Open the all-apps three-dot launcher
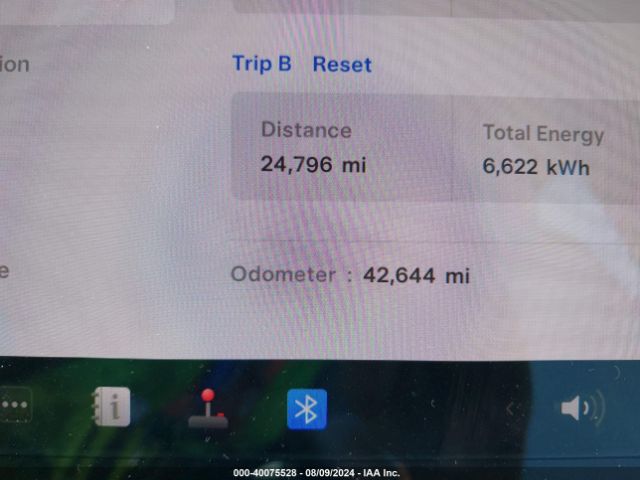Screen dimensions: 640x480 click(14, 405)
